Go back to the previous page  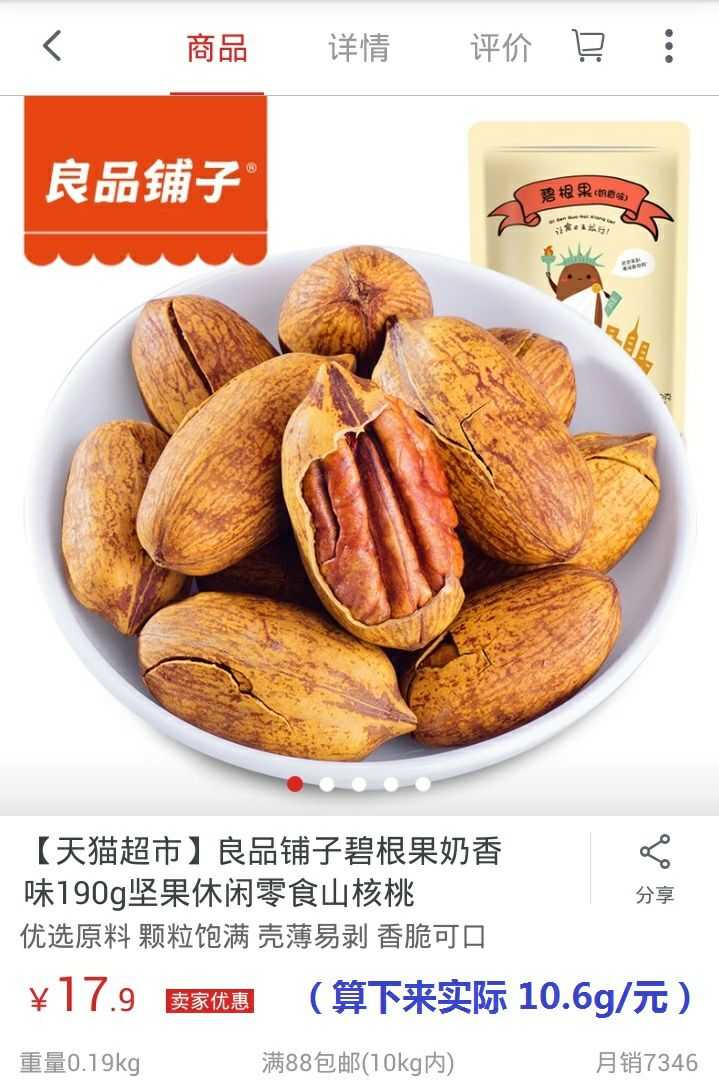tap(52, 46)
